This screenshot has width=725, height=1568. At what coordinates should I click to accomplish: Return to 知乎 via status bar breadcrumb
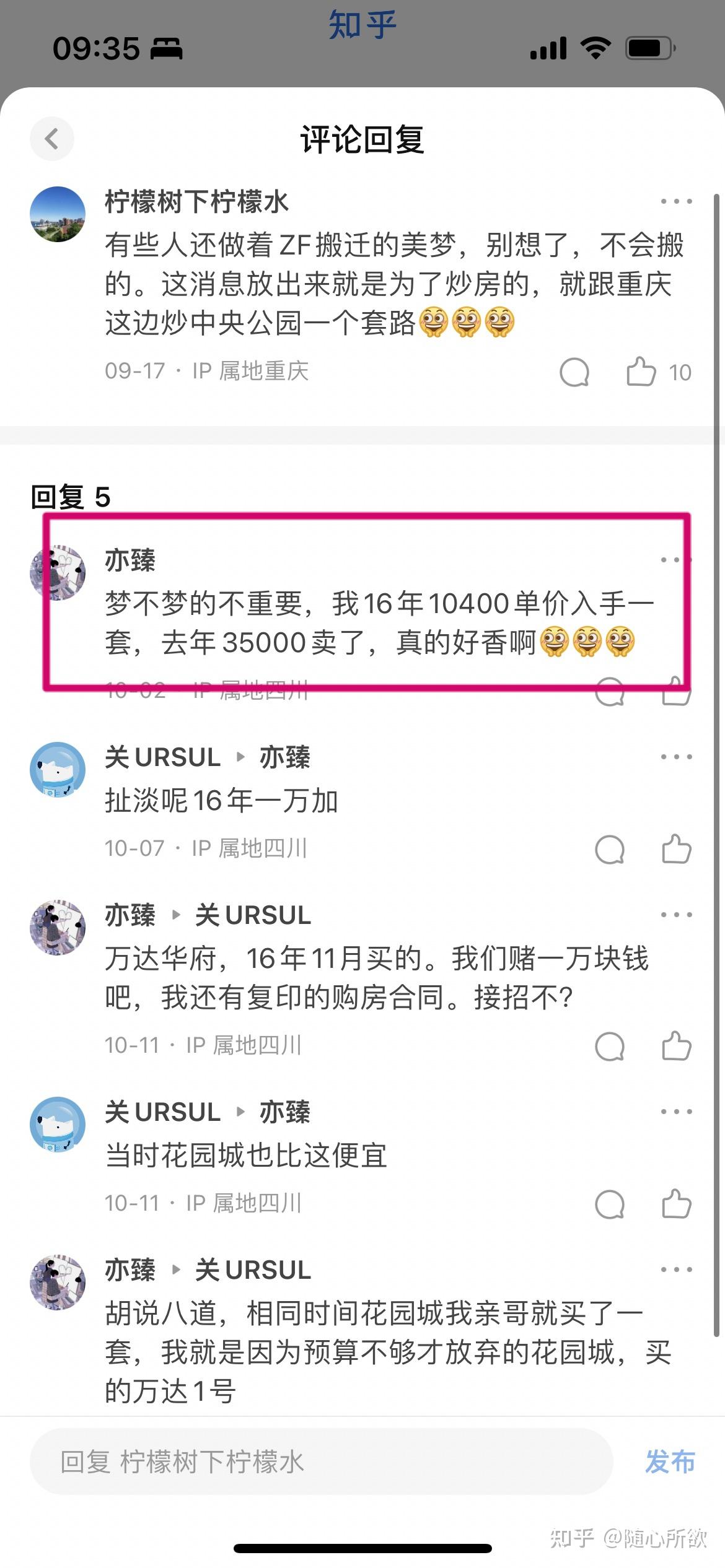click(362, 25)
